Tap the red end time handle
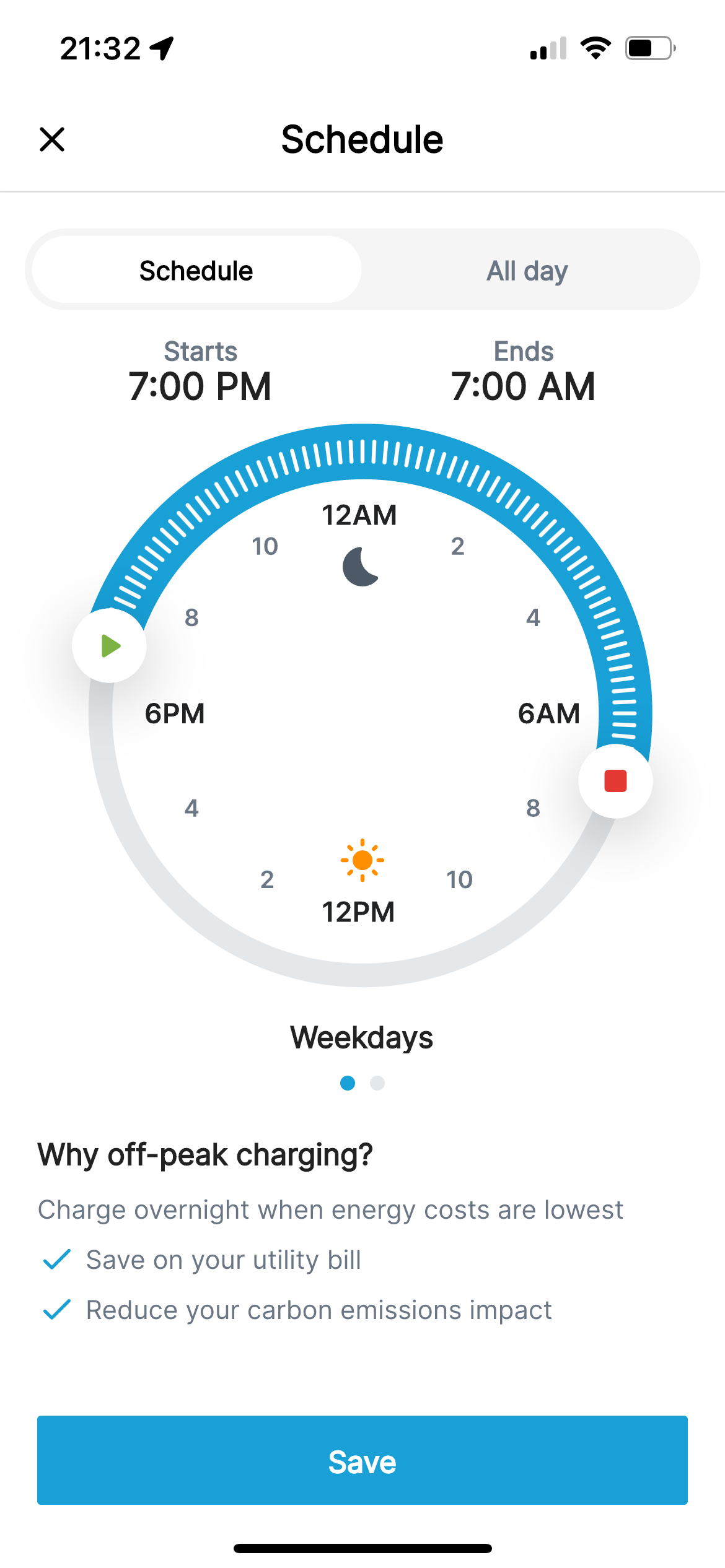This screenshot has height=1568, width=725. pyautogui.click(x=615, y=781)
